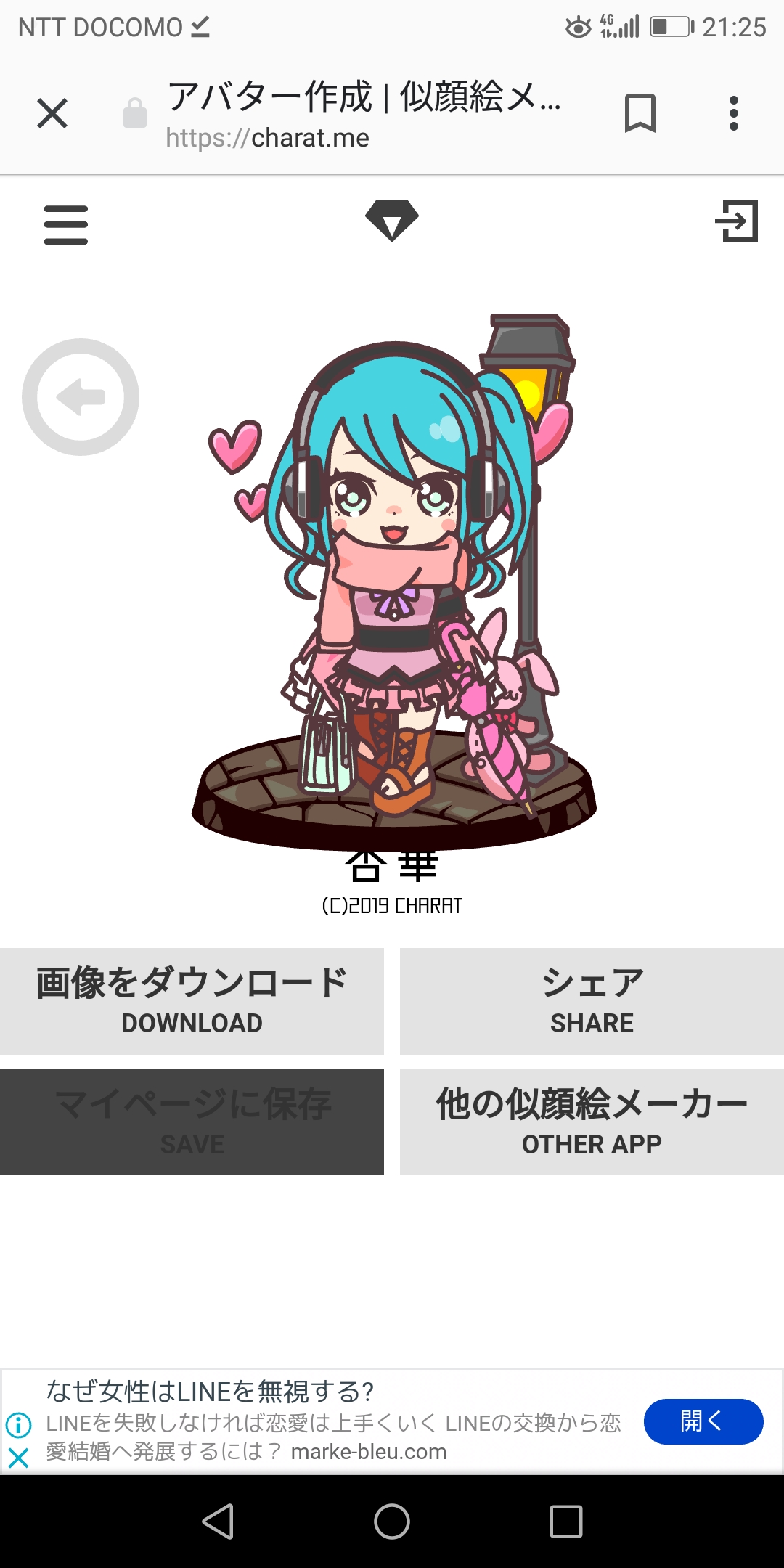Open the LINE ad with 開く

tap(703, 1421)
